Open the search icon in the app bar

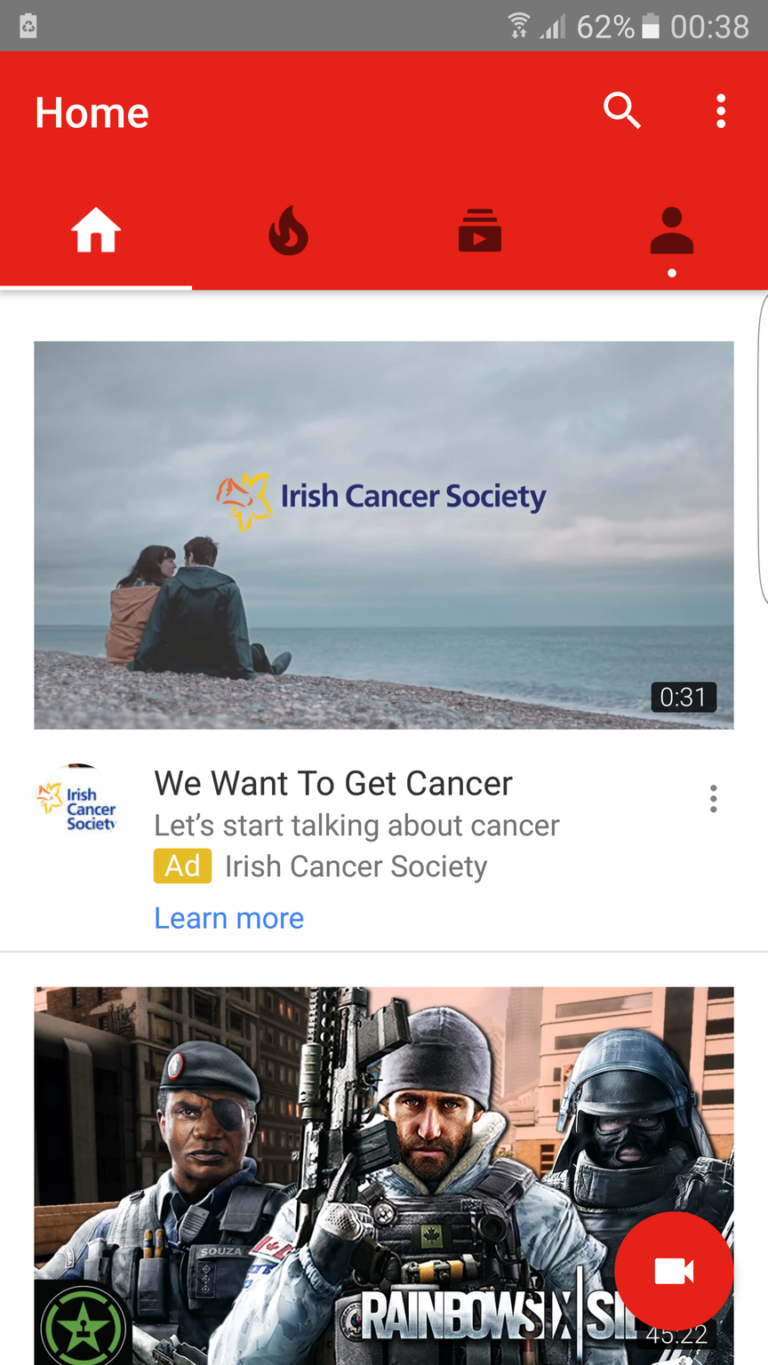pyautogui.click(x=621, y=111)
